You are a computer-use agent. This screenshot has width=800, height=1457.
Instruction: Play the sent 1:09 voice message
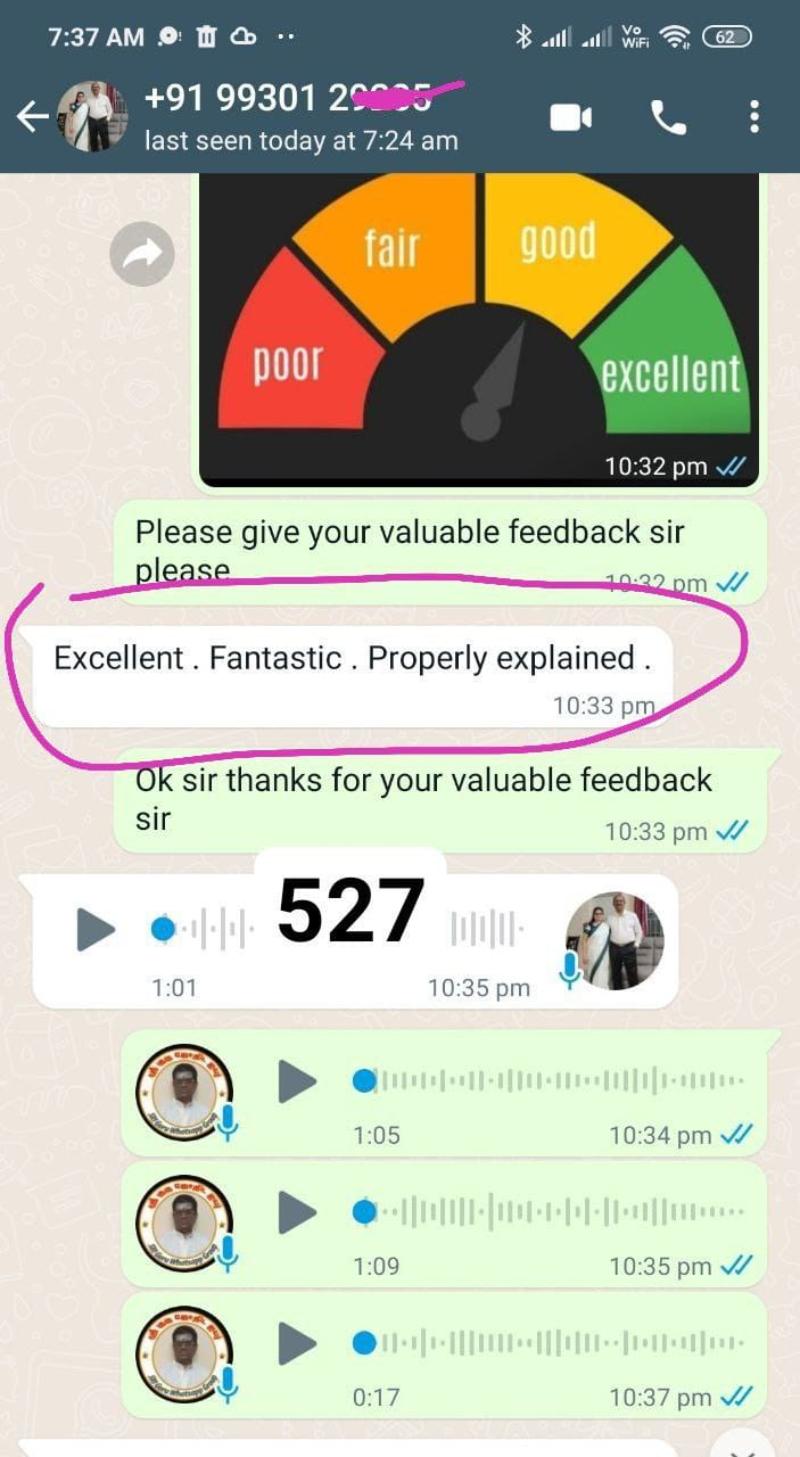(x=296, y=1213)
